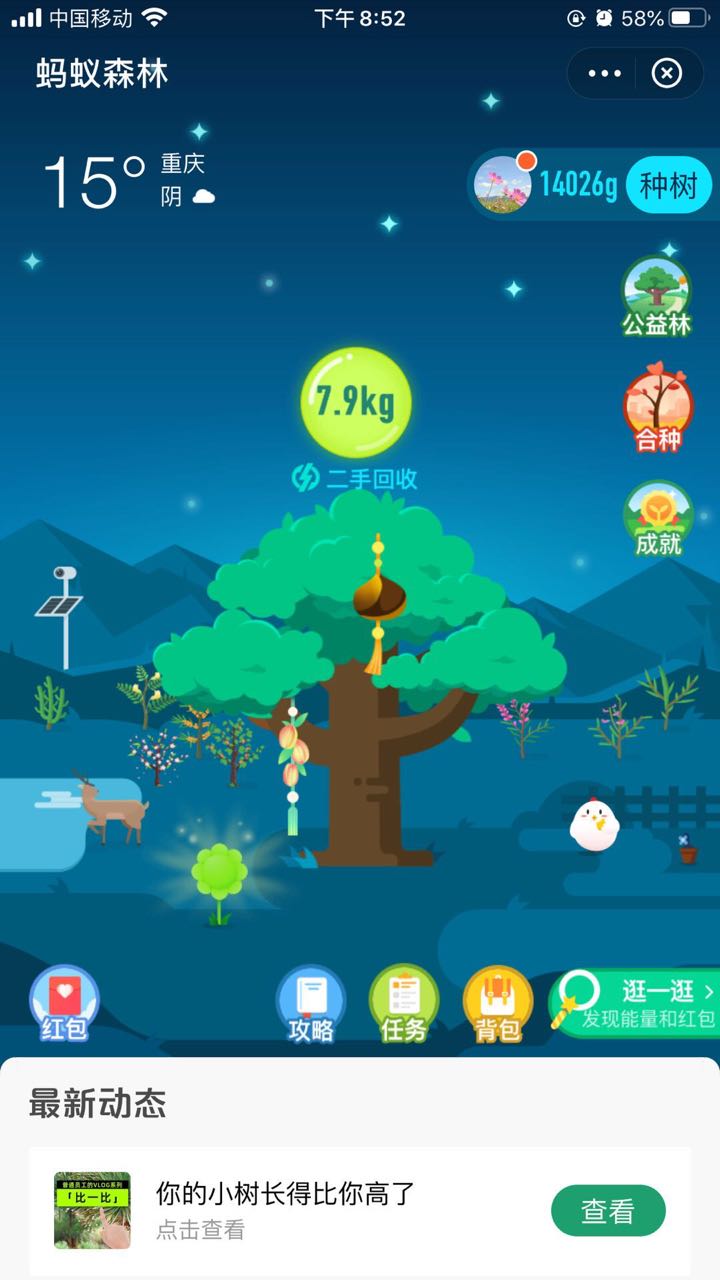This screenshot has width=720, height=1280.
Task: Open the 背包 backpack
Action: [x=497, y=1005]
